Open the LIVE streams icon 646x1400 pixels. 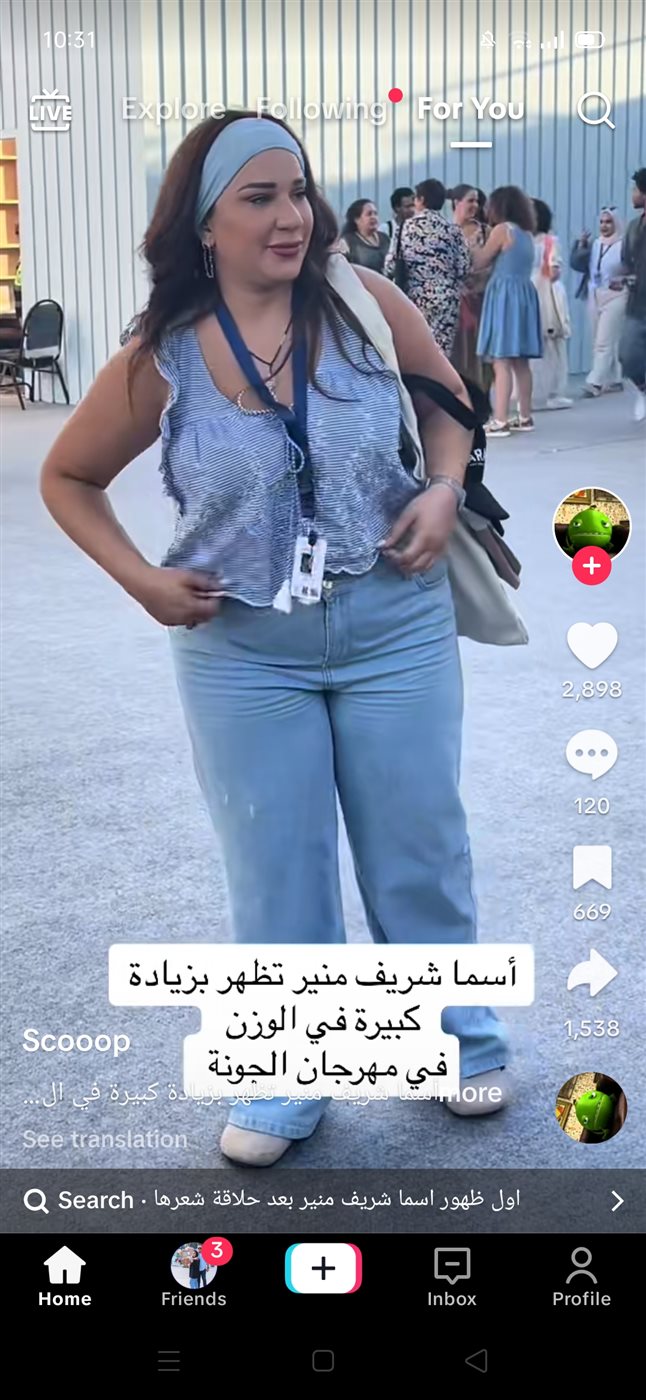point(50,110)
